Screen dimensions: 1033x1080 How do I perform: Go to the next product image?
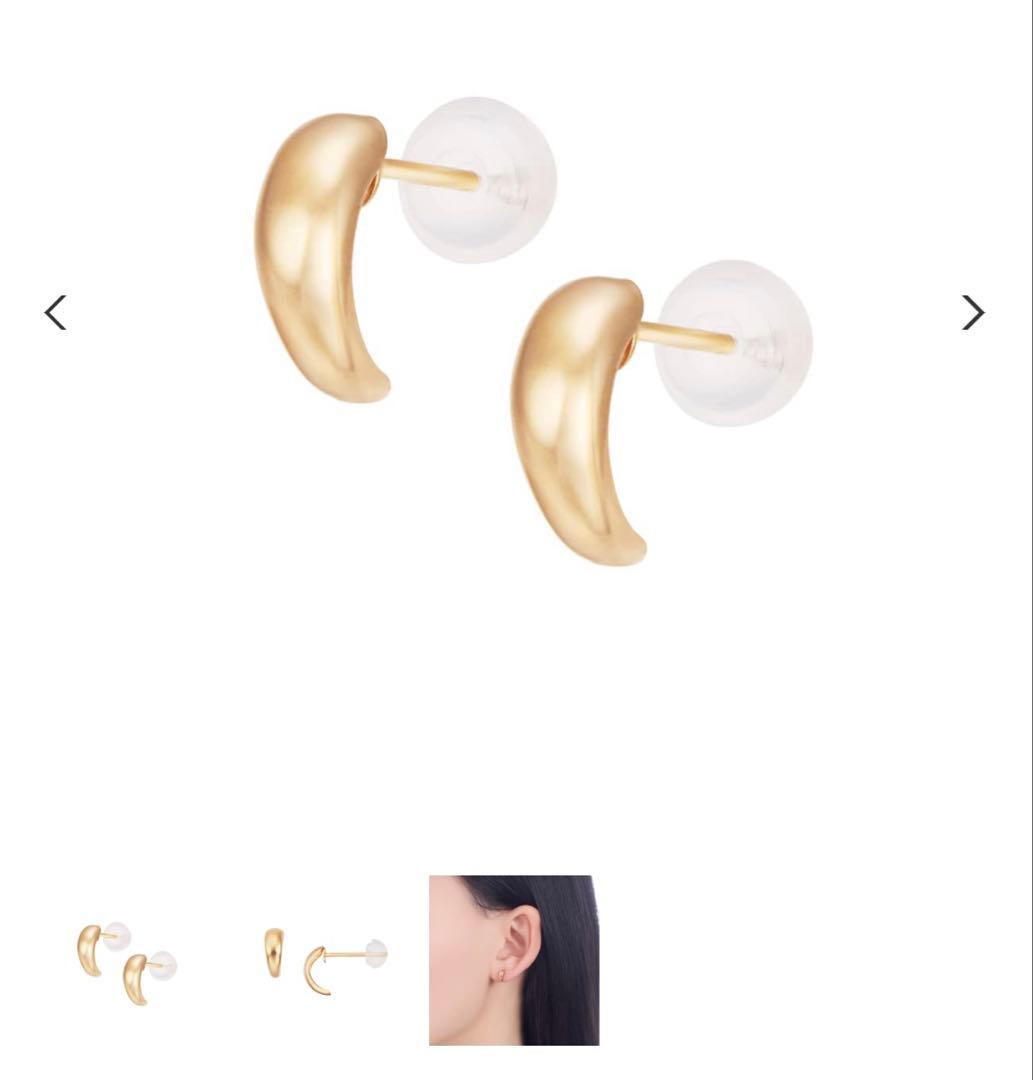972,313
